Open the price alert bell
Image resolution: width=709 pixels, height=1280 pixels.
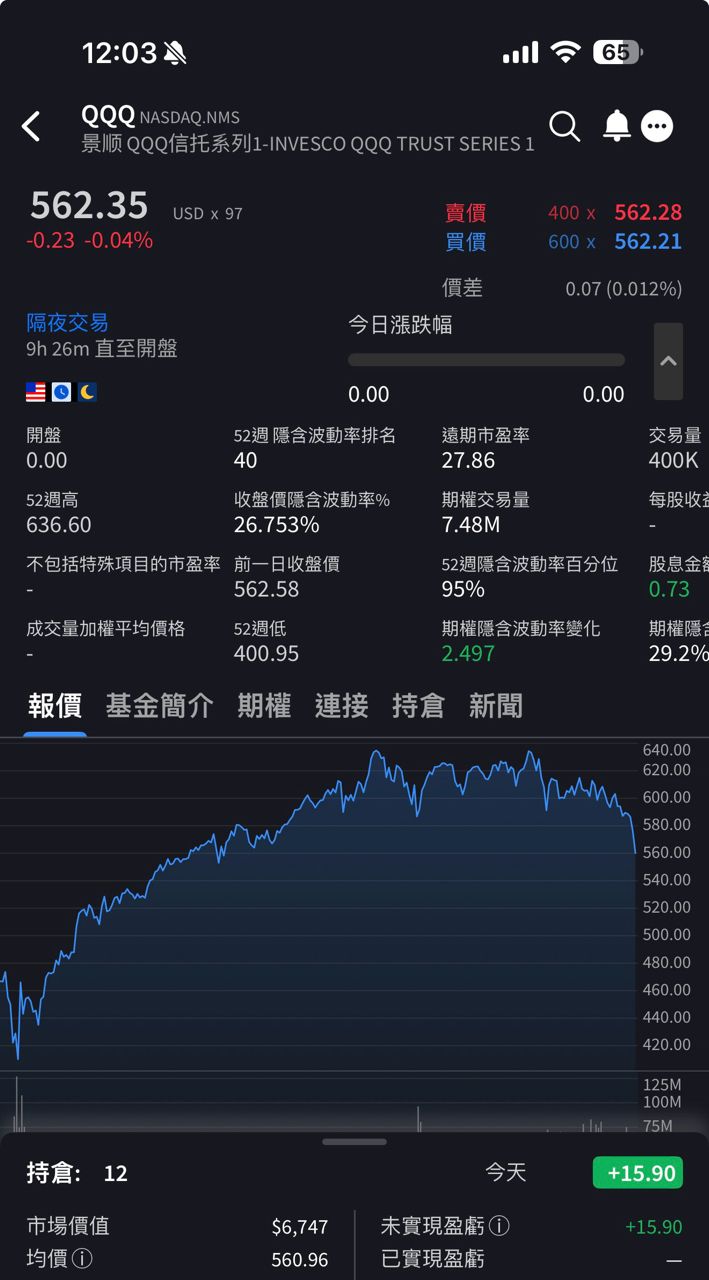click(x=616, y=126)
